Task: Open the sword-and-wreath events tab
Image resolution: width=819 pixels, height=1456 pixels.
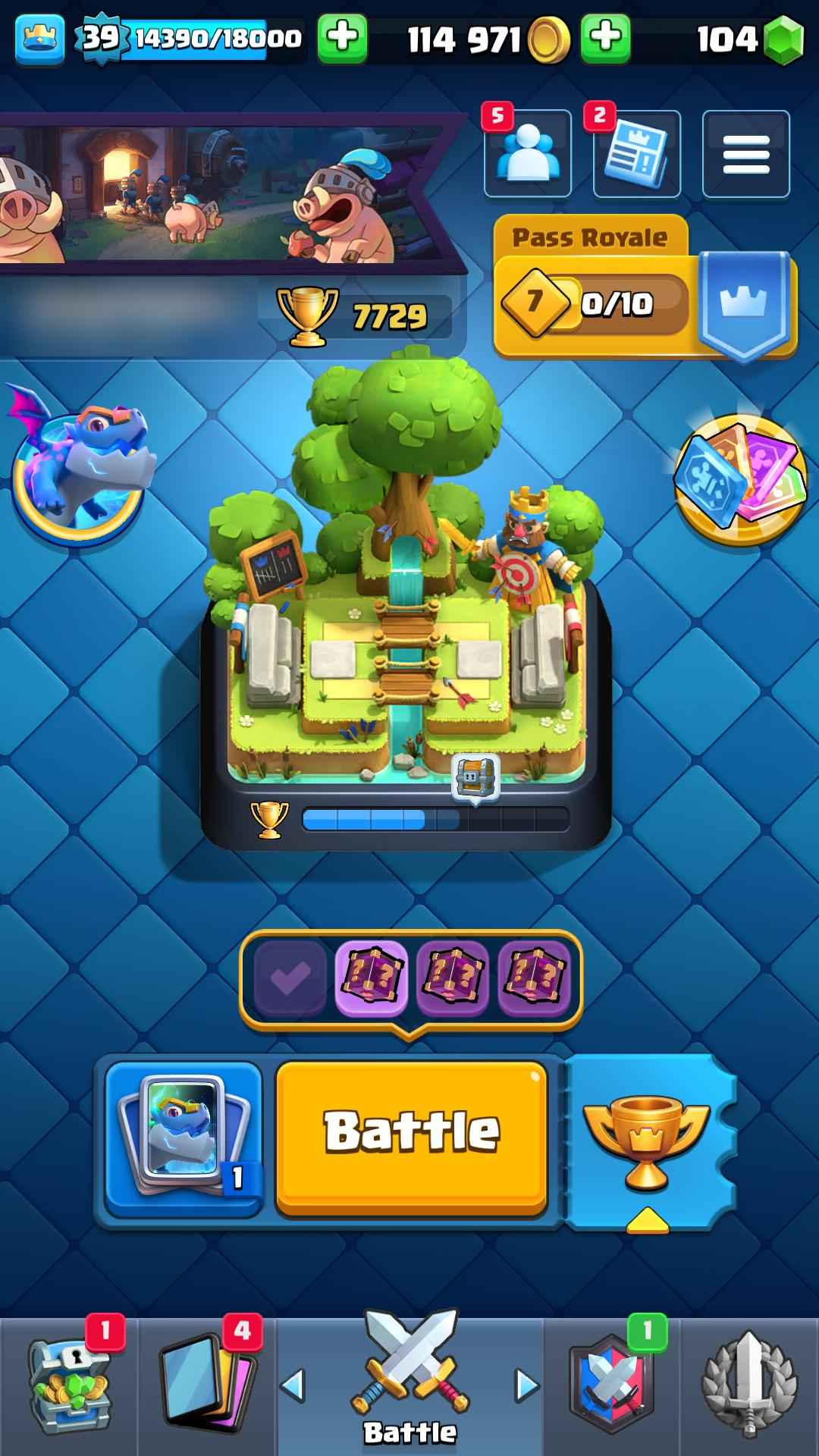Action: [x=749, y=1385]
